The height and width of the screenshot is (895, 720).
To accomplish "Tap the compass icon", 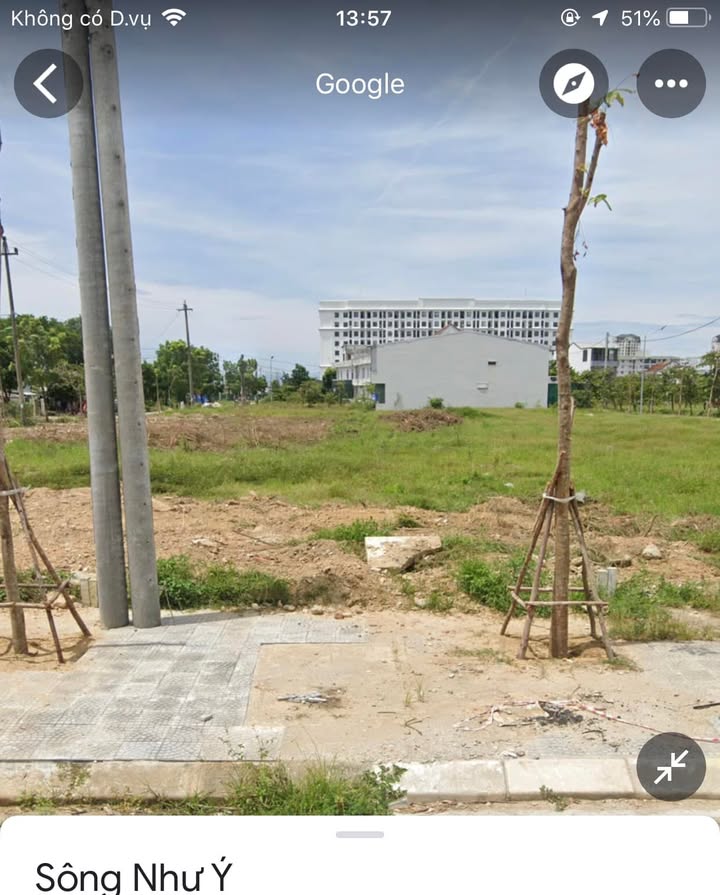I will [x=573, y=84].
